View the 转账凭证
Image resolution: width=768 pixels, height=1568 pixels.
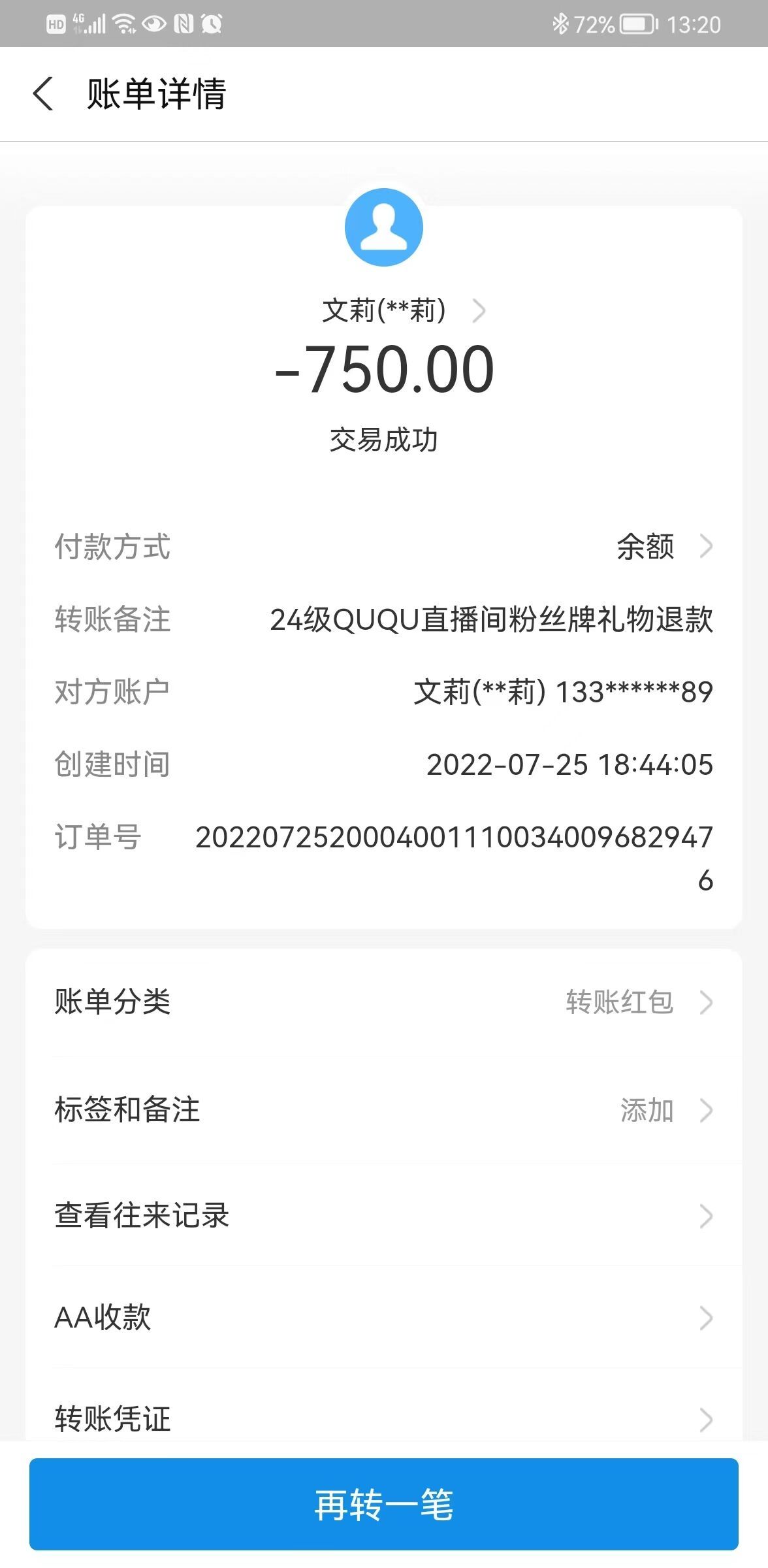click(384, 1418)
